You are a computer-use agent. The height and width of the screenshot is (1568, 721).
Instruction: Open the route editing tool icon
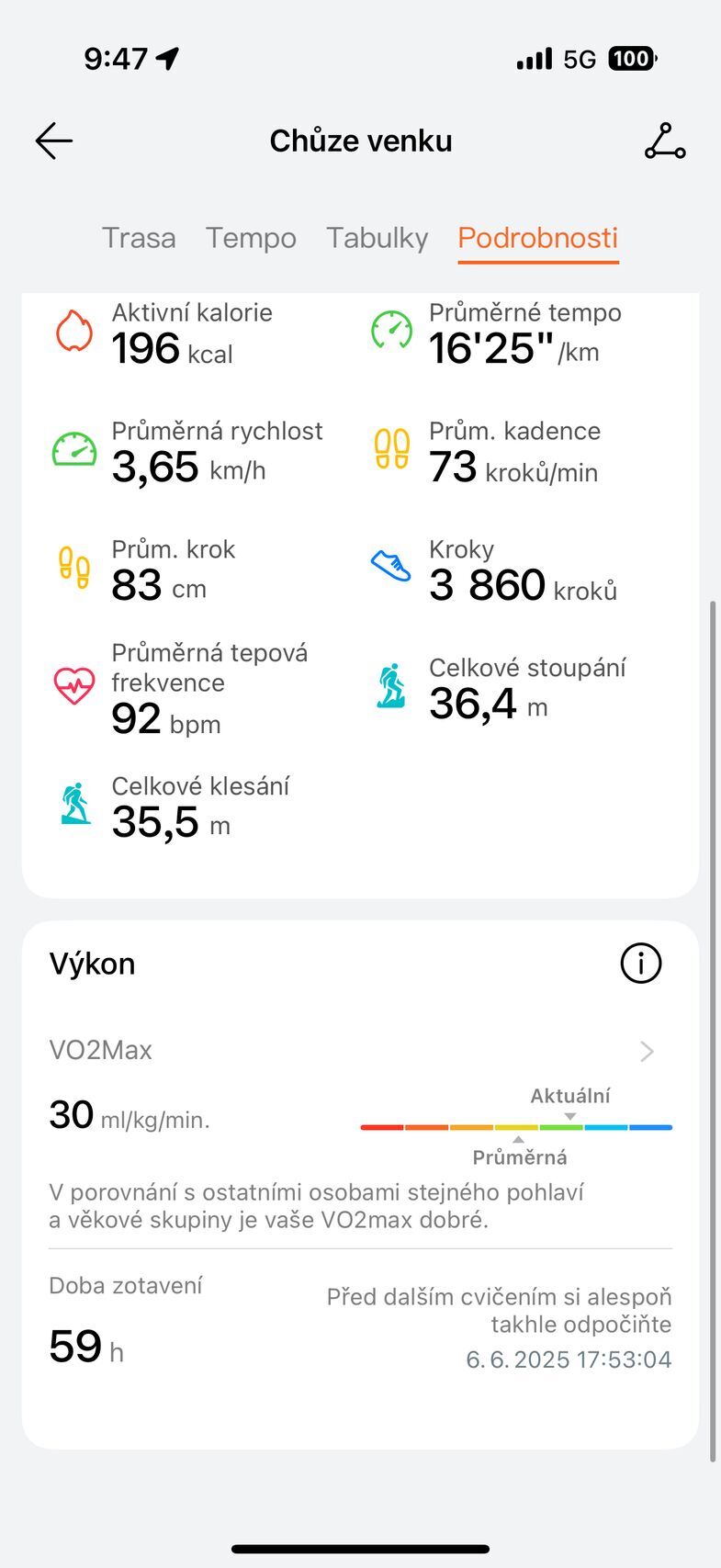tap(664, 141)
